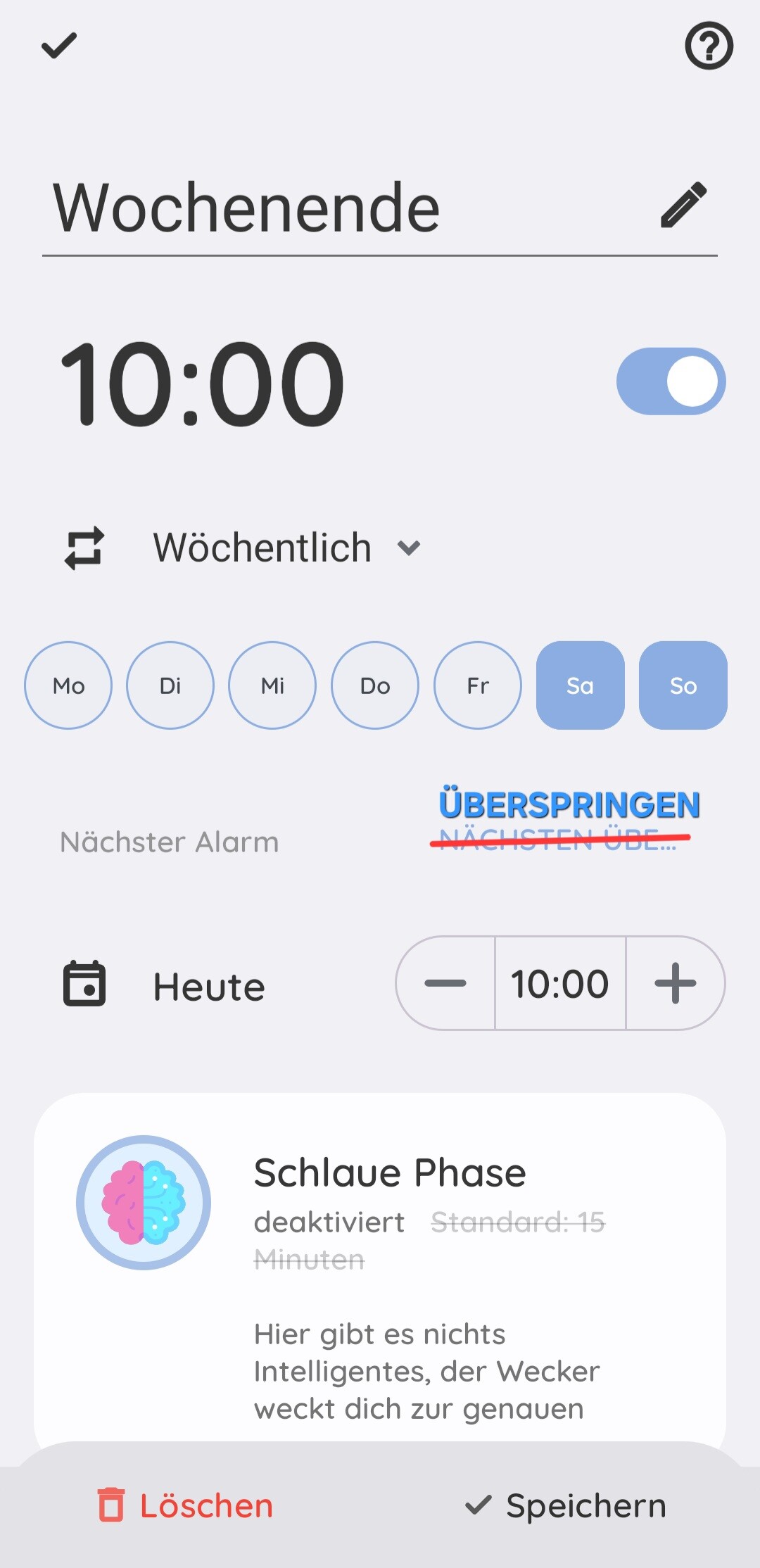Edit the alarm name Wochenende
760x1568 pixels.
[246, 208]
